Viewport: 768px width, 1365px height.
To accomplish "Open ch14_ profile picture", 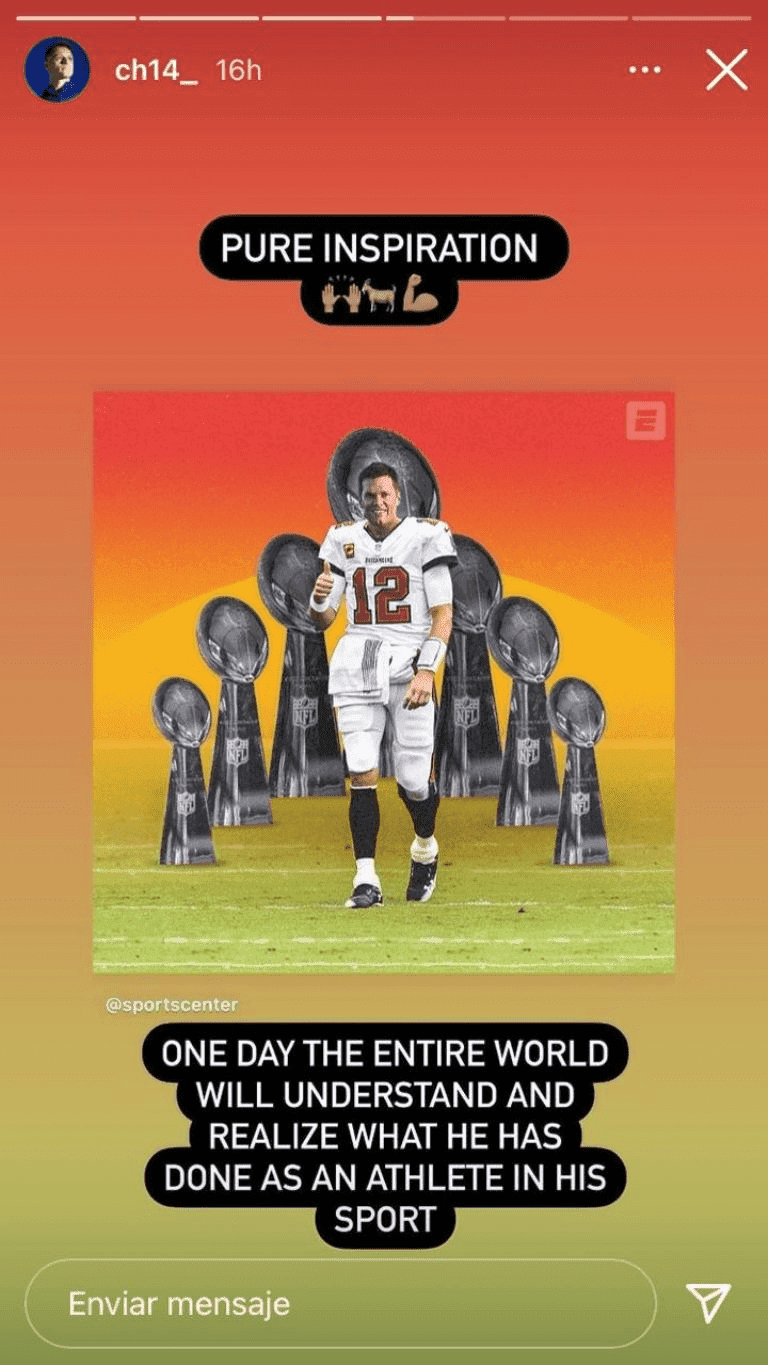I will pyautogui.click(x=57, y=70).
